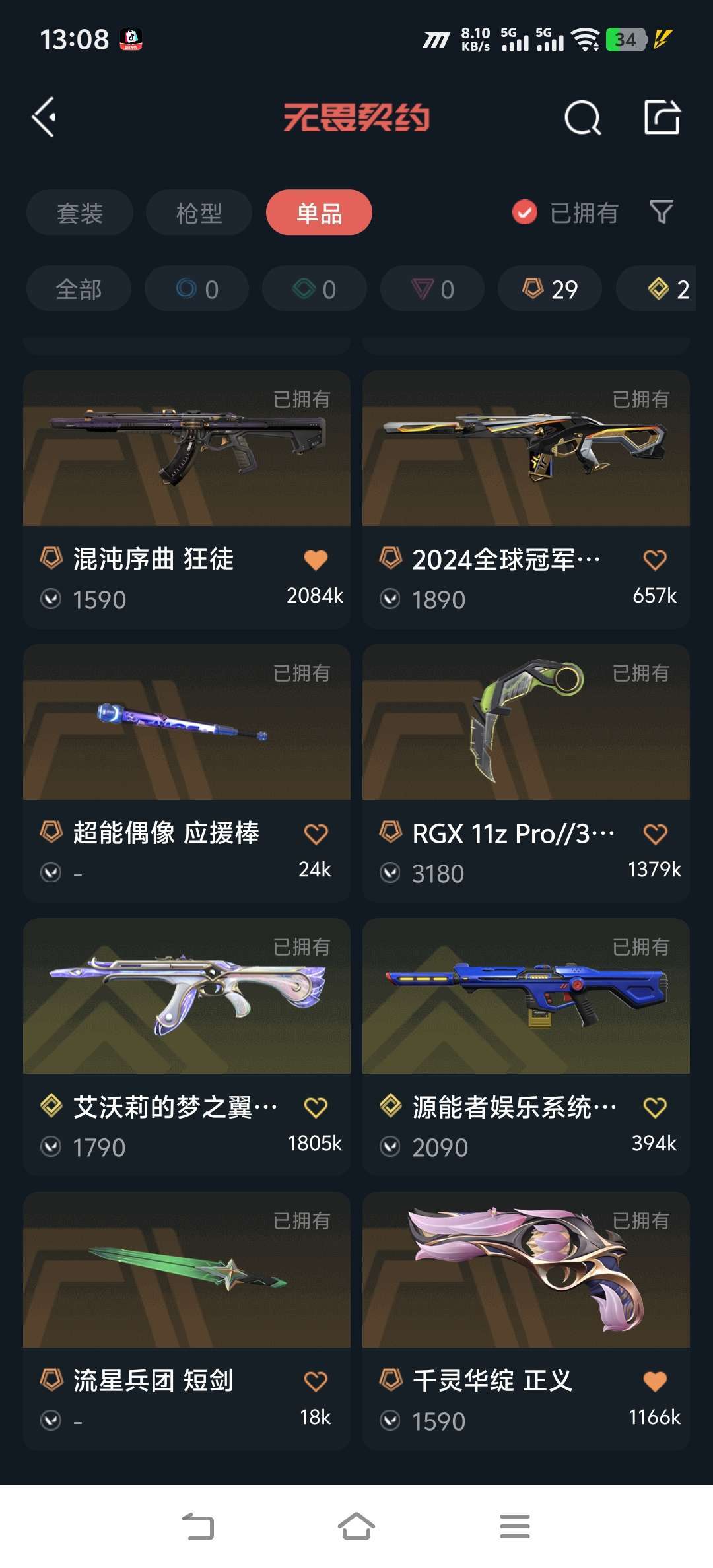Tap the system home button

point(356,1526)
